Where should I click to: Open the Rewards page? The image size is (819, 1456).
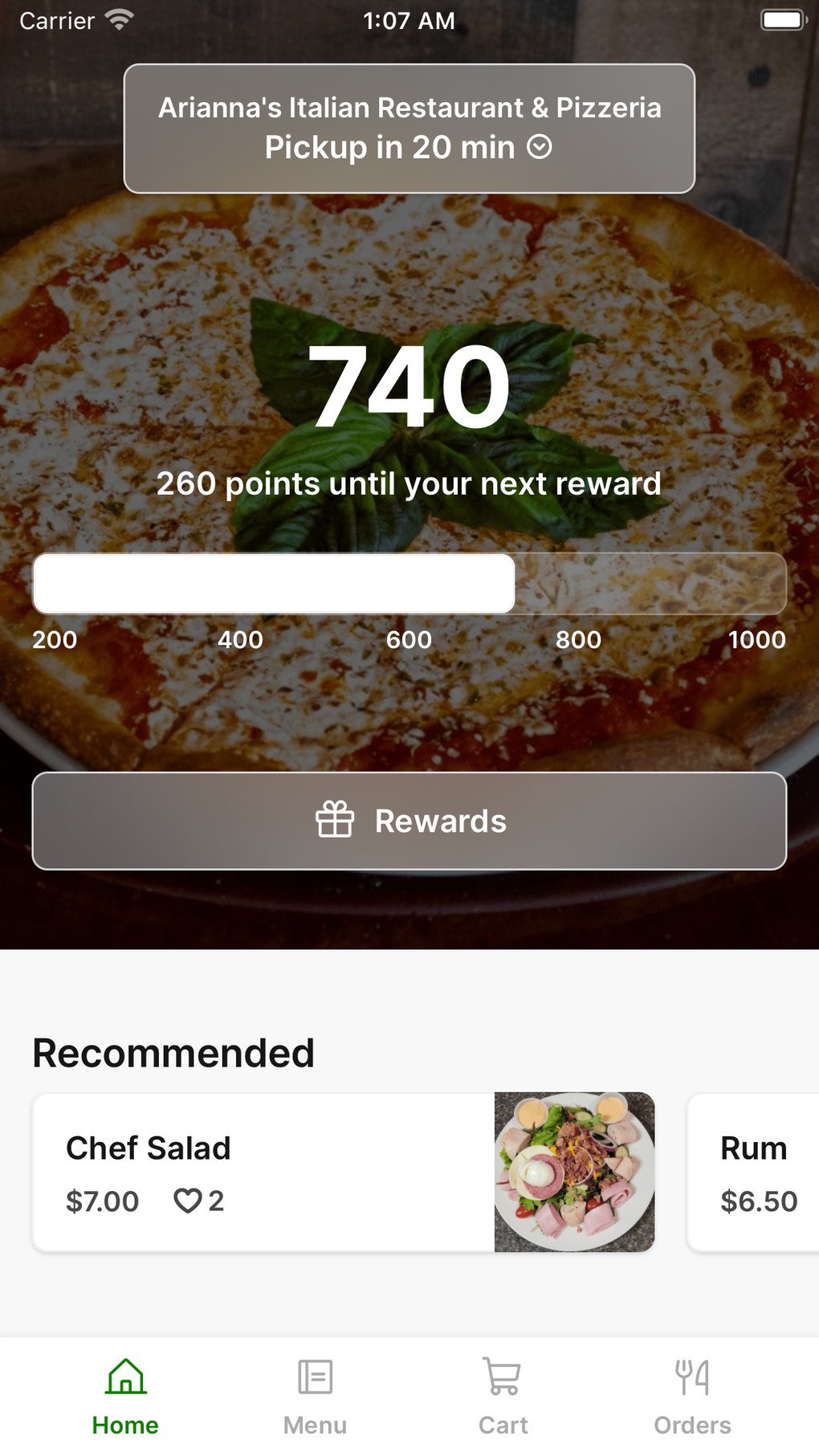click(409, 821)
